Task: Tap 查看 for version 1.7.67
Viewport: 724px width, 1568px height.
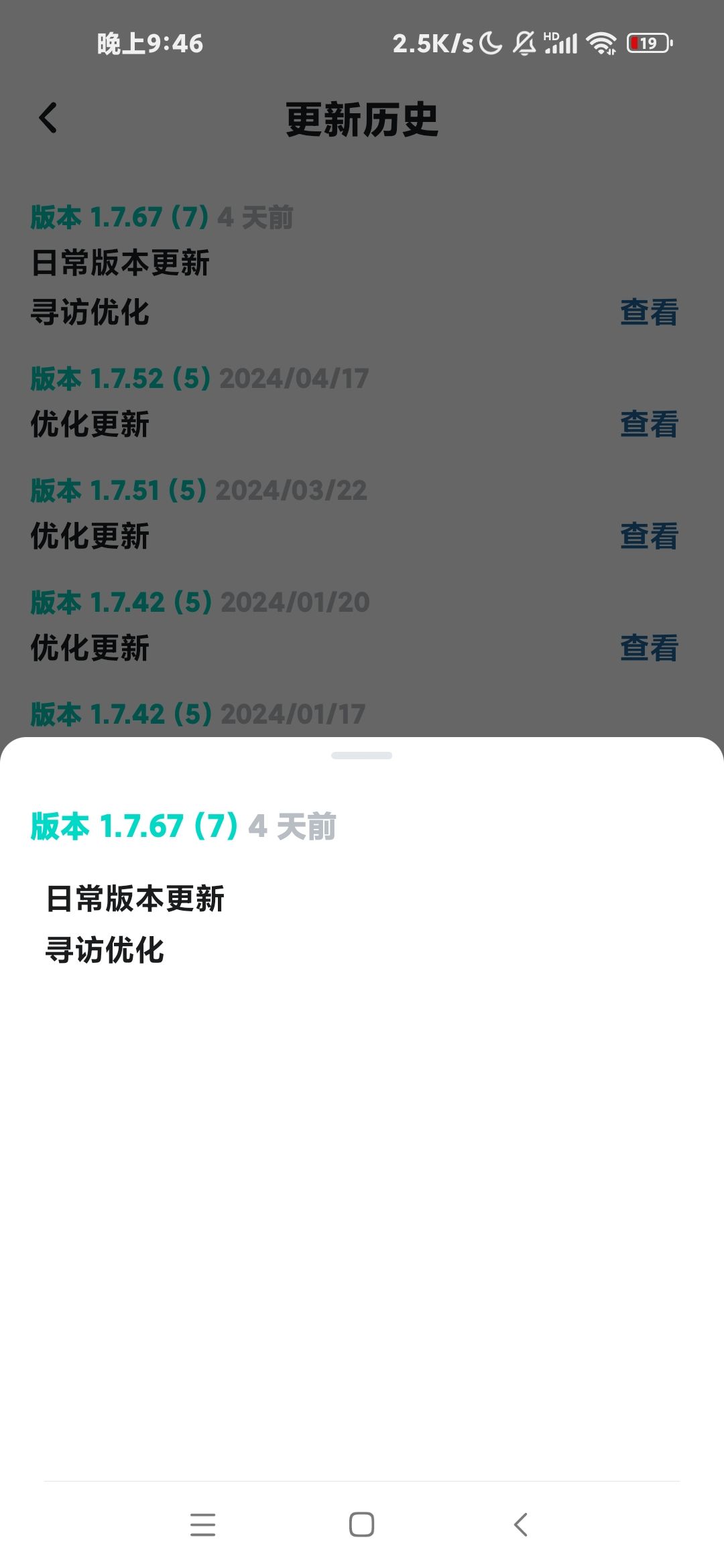Action: click(649, 312)
